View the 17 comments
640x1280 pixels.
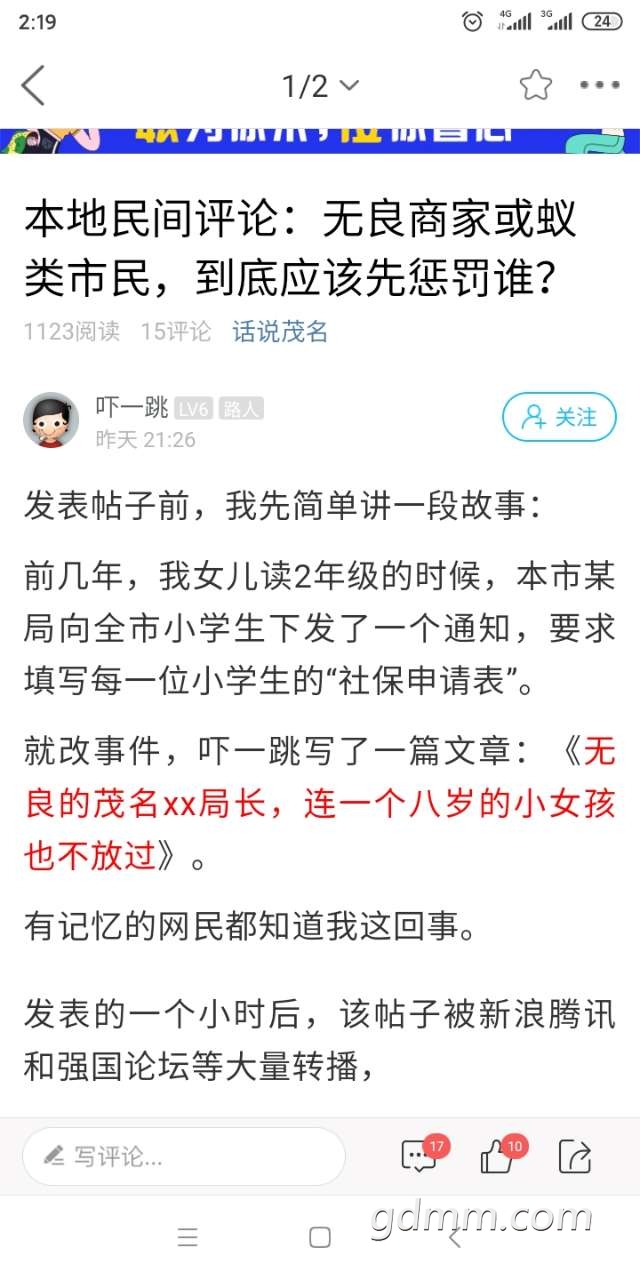pos(420,1155)
